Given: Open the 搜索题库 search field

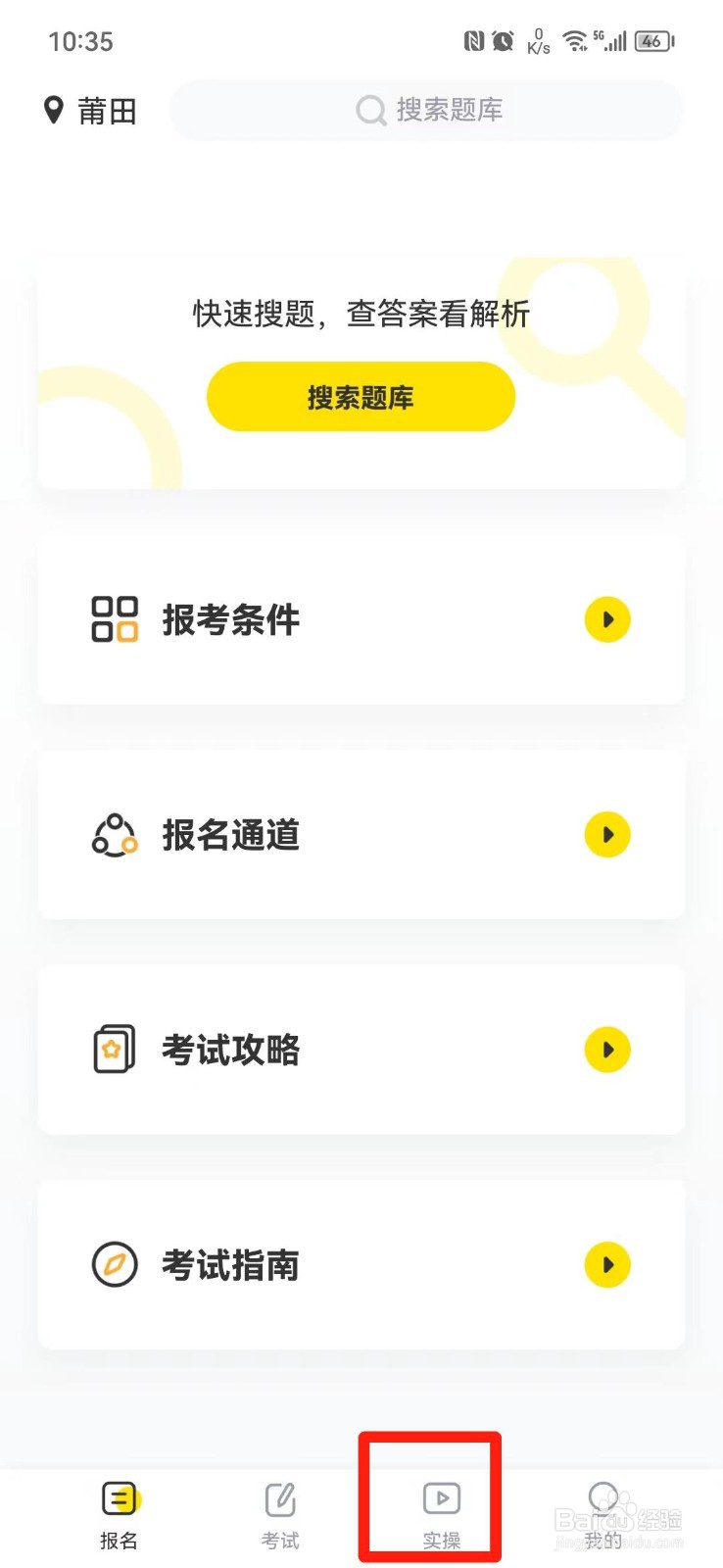Looking at the screenshot, I should tap(427, 110).
